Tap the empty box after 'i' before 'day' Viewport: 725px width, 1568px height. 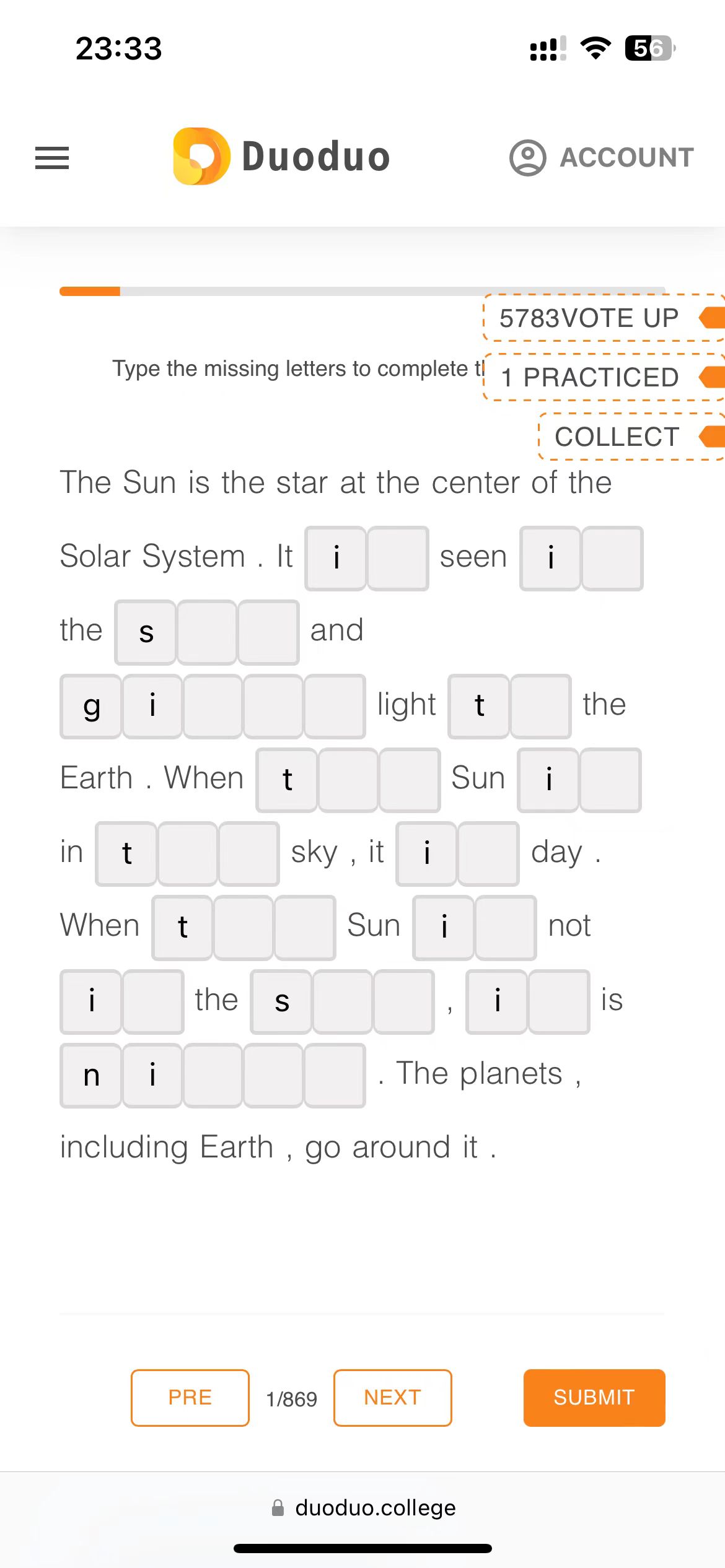(488, 853)
